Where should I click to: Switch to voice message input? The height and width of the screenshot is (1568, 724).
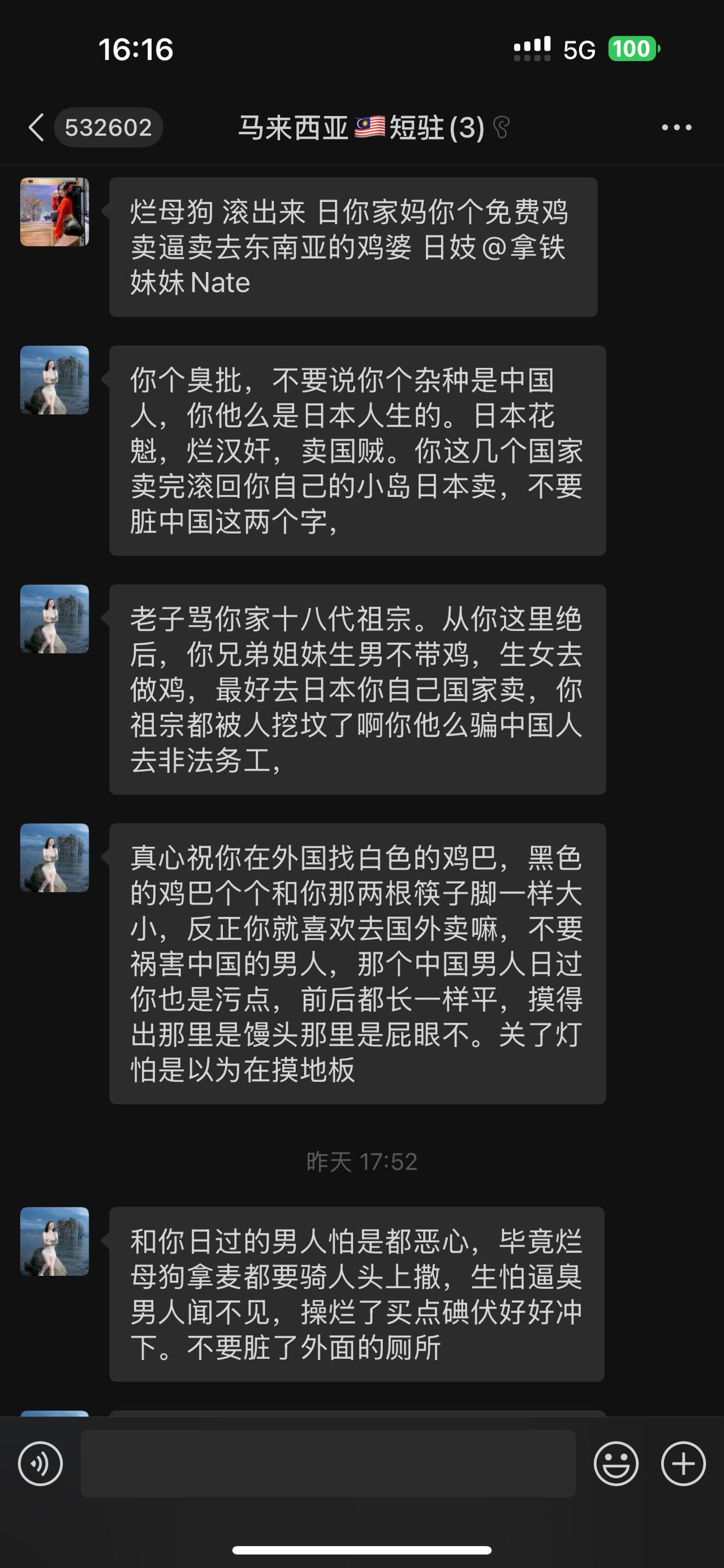click(x=40, y=1464)
